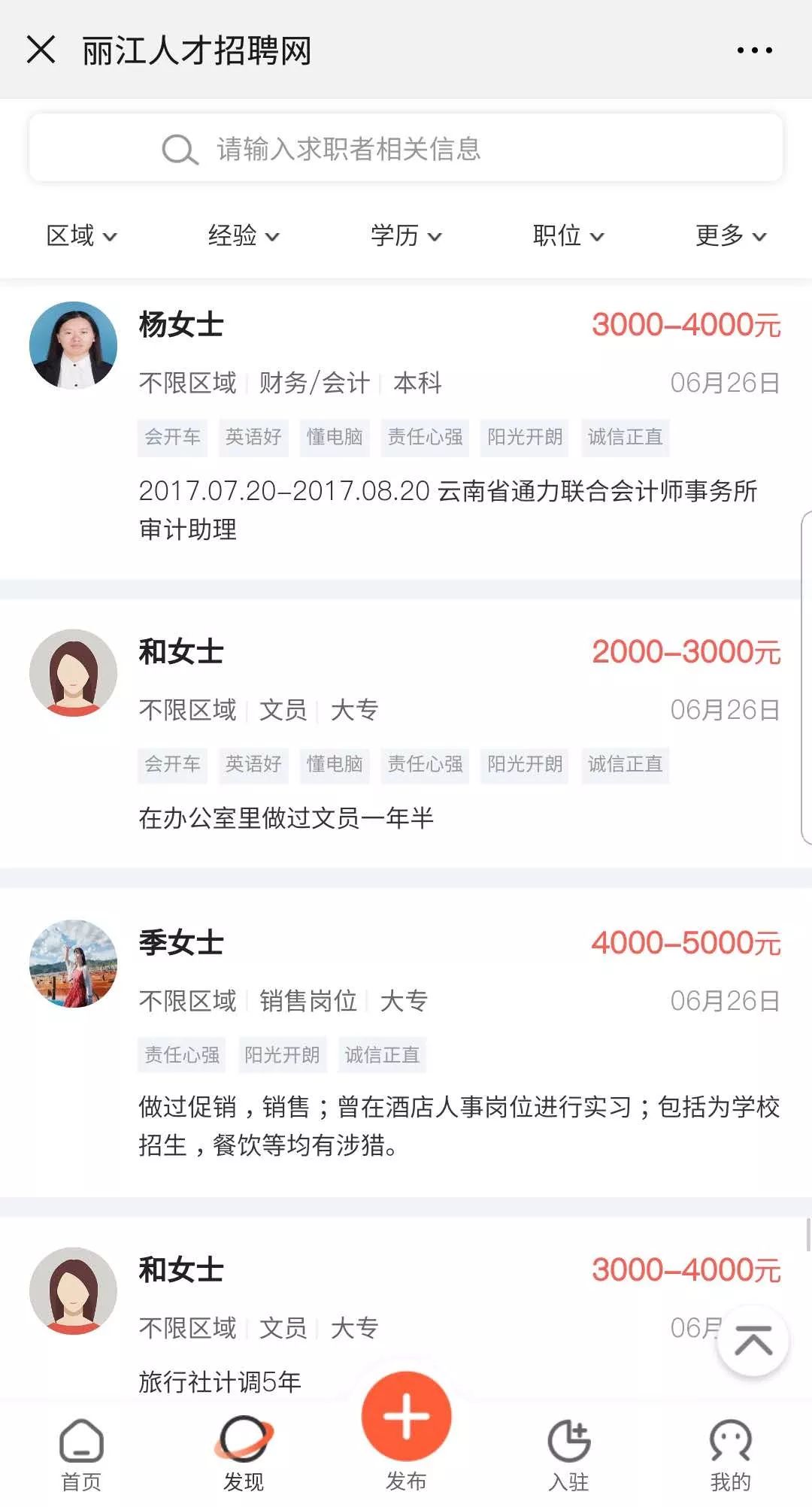Expand the 经验 filter dropdown

coord(244,236)
